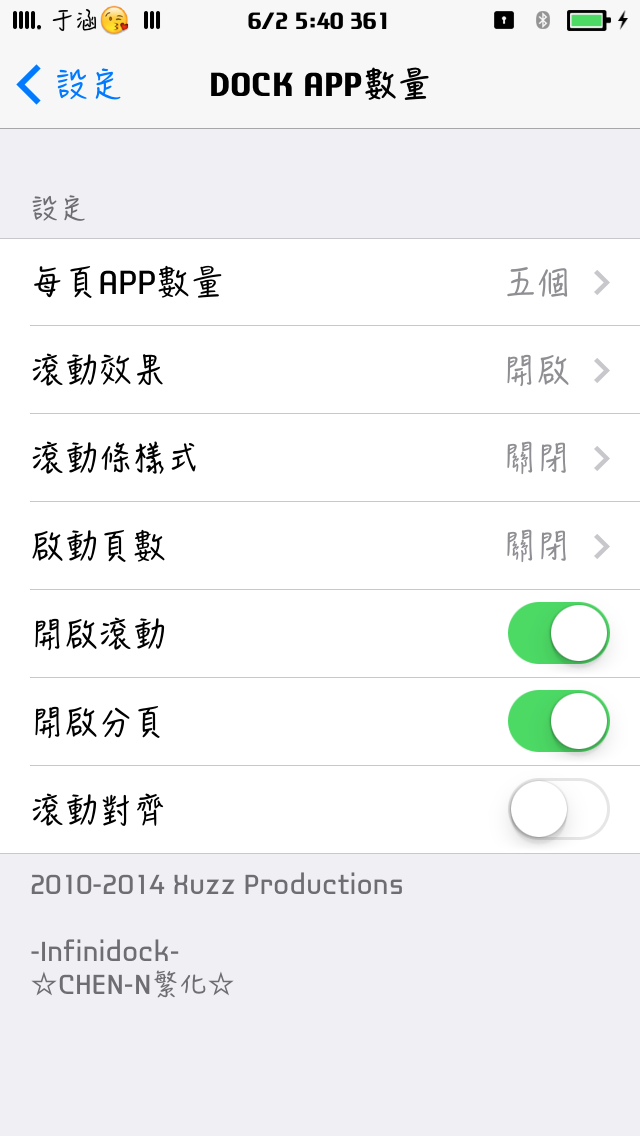Open the 滾動效果 option

[320, 370]
